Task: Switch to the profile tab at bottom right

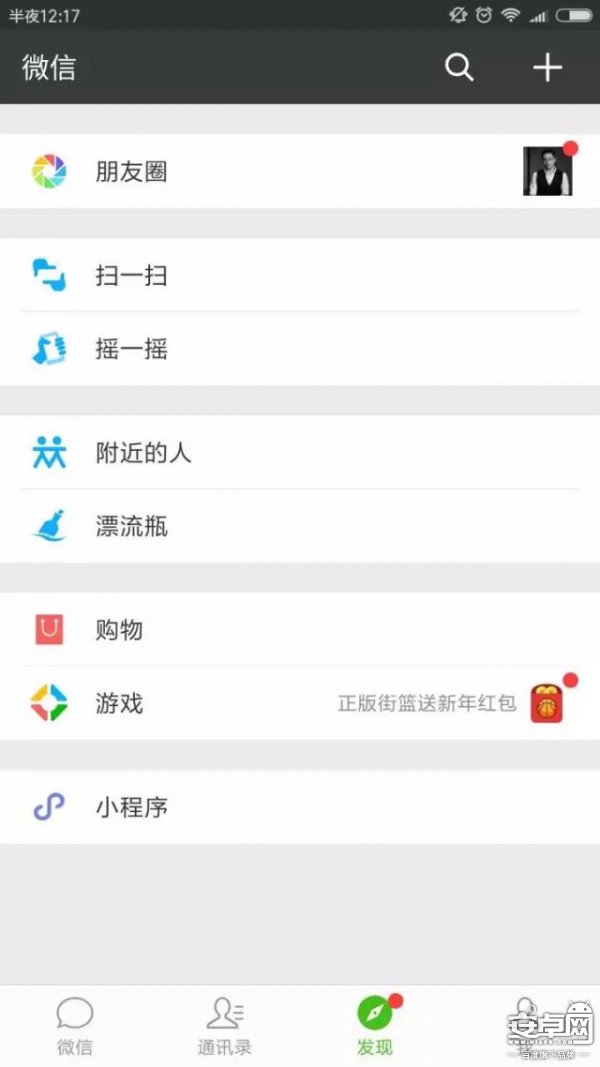Action: coord(525,1026)
